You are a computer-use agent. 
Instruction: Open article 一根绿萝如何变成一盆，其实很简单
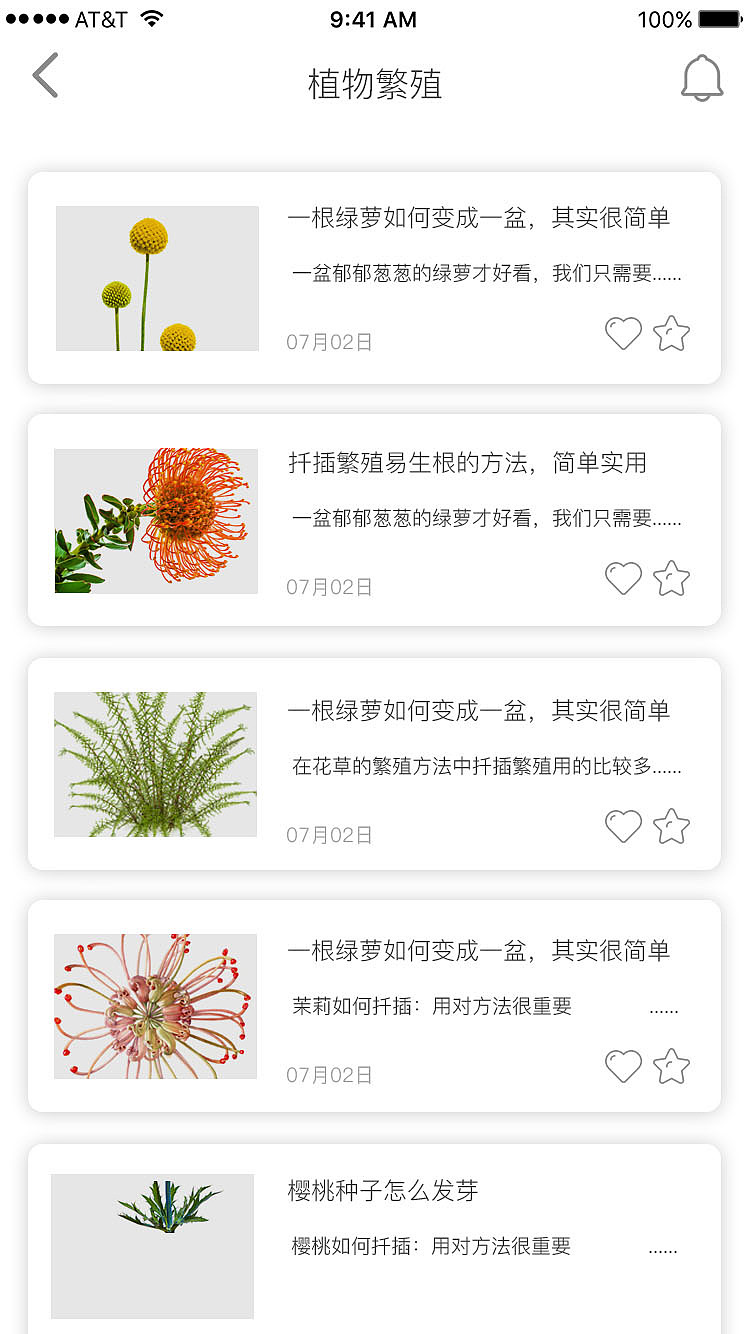[x=487, y=218]
